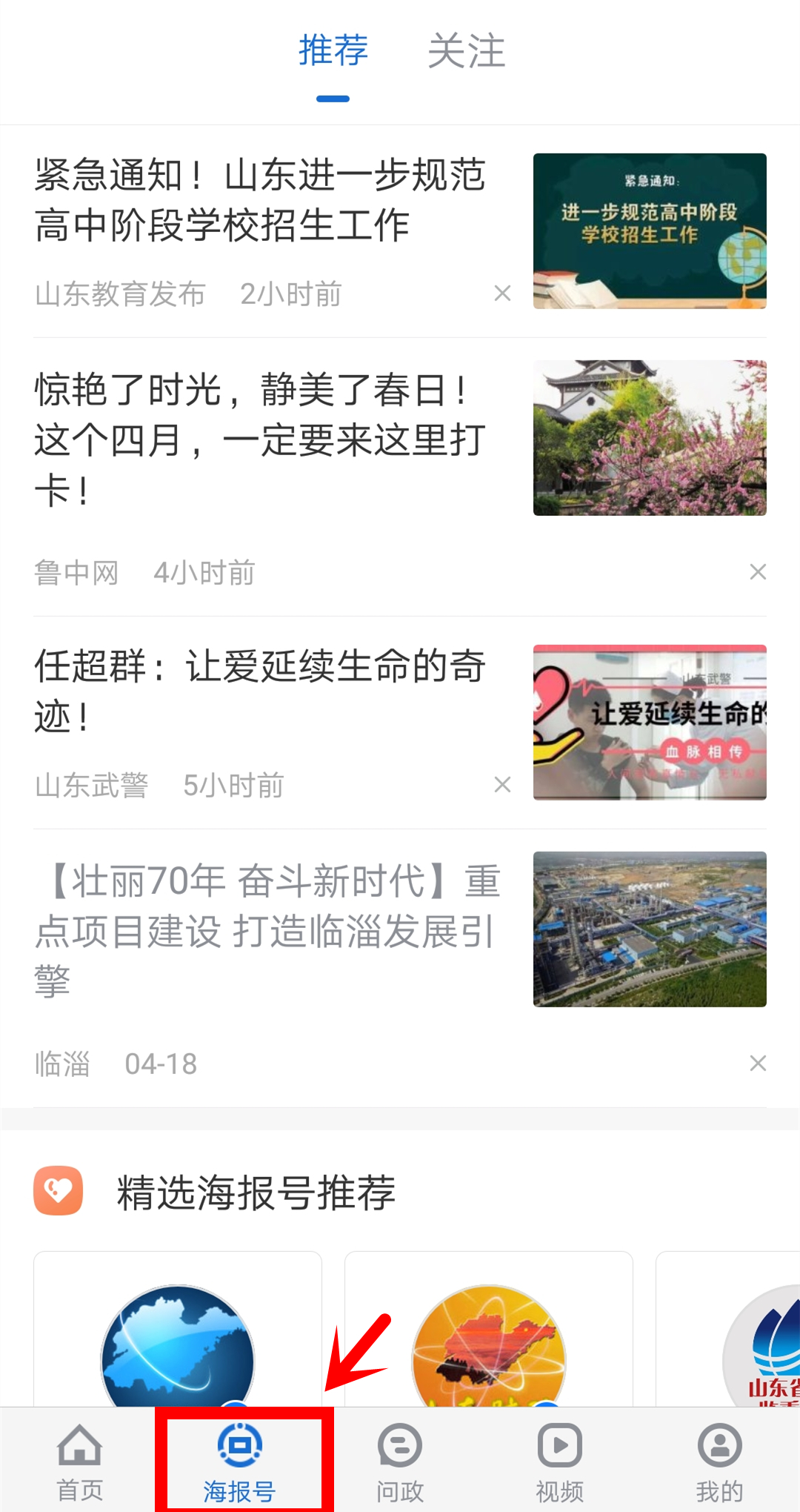Open the 视频 tab
The image size is (800, 1512).
[x=560, y=1462]
